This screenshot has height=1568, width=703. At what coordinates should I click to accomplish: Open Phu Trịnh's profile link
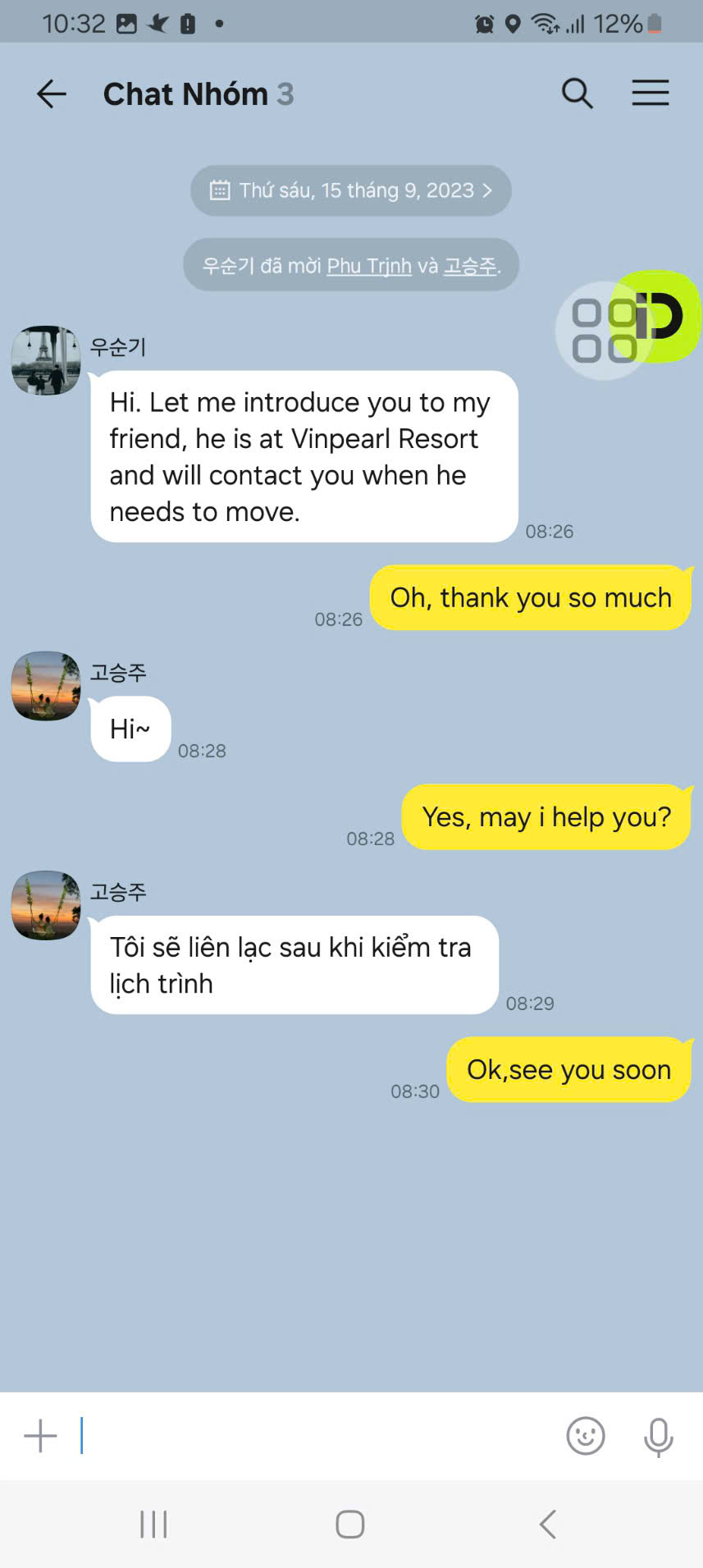369,266
